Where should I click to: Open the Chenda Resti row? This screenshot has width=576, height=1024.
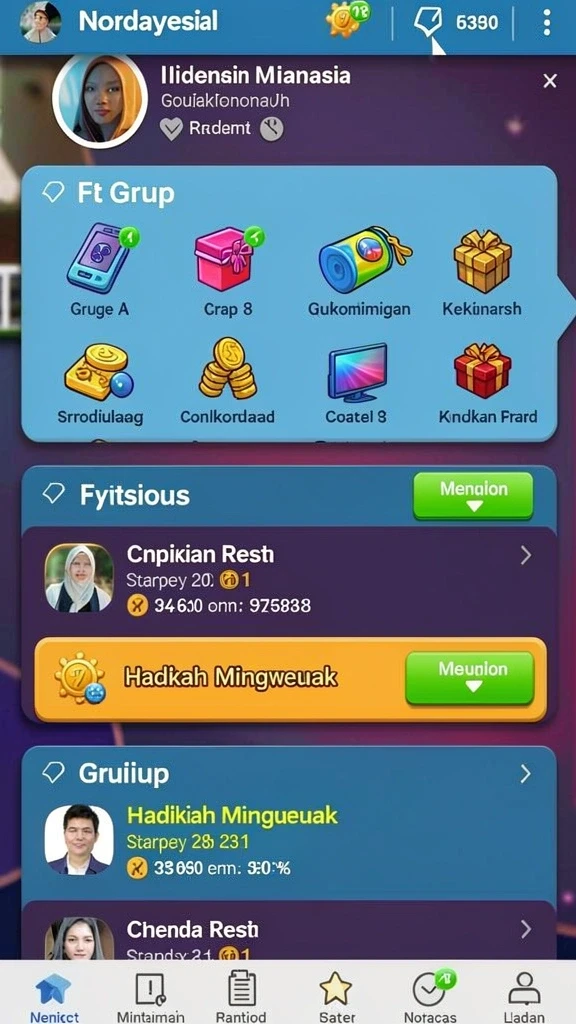(x=289, y=932)
